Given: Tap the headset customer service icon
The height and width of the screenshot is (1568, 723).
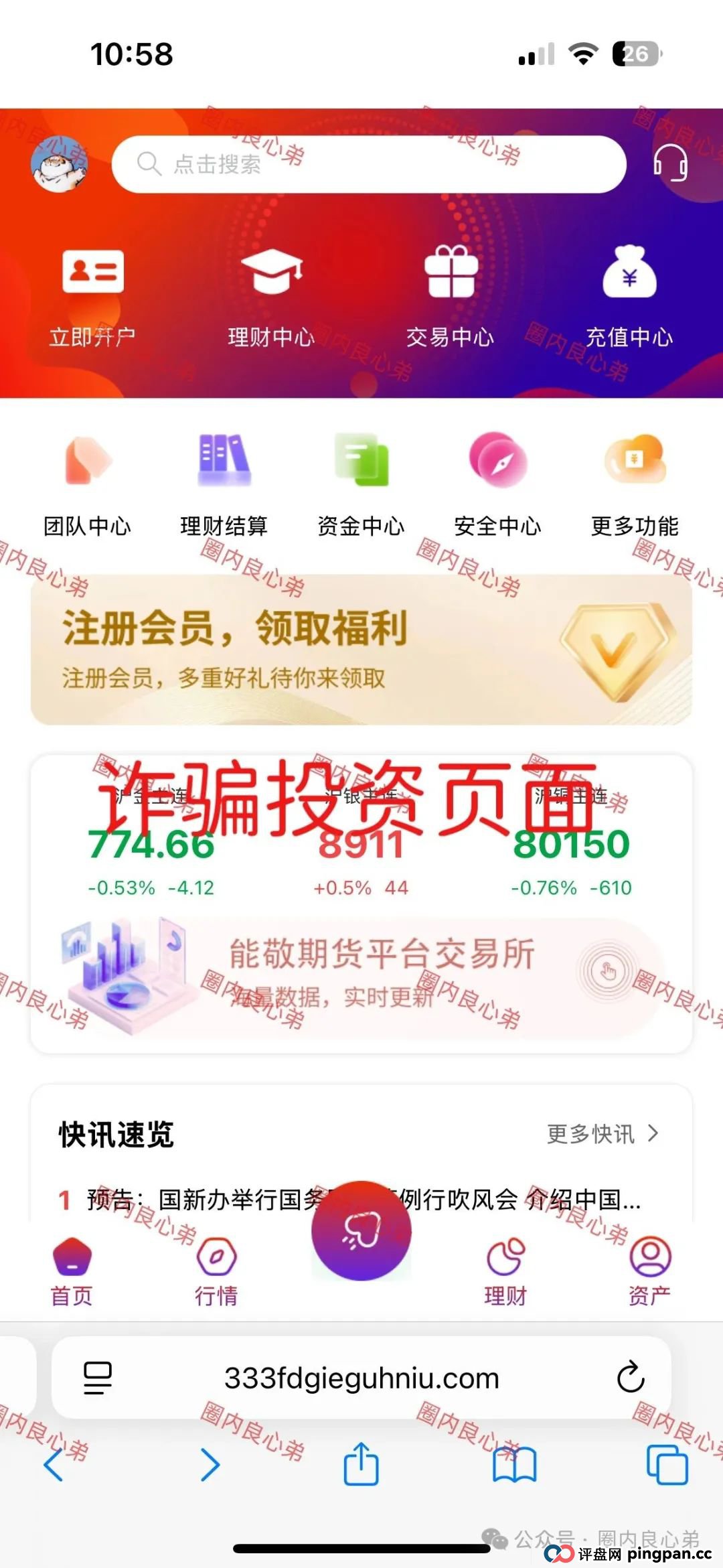Looking at the screenshot, I should (x=671, y=163).
